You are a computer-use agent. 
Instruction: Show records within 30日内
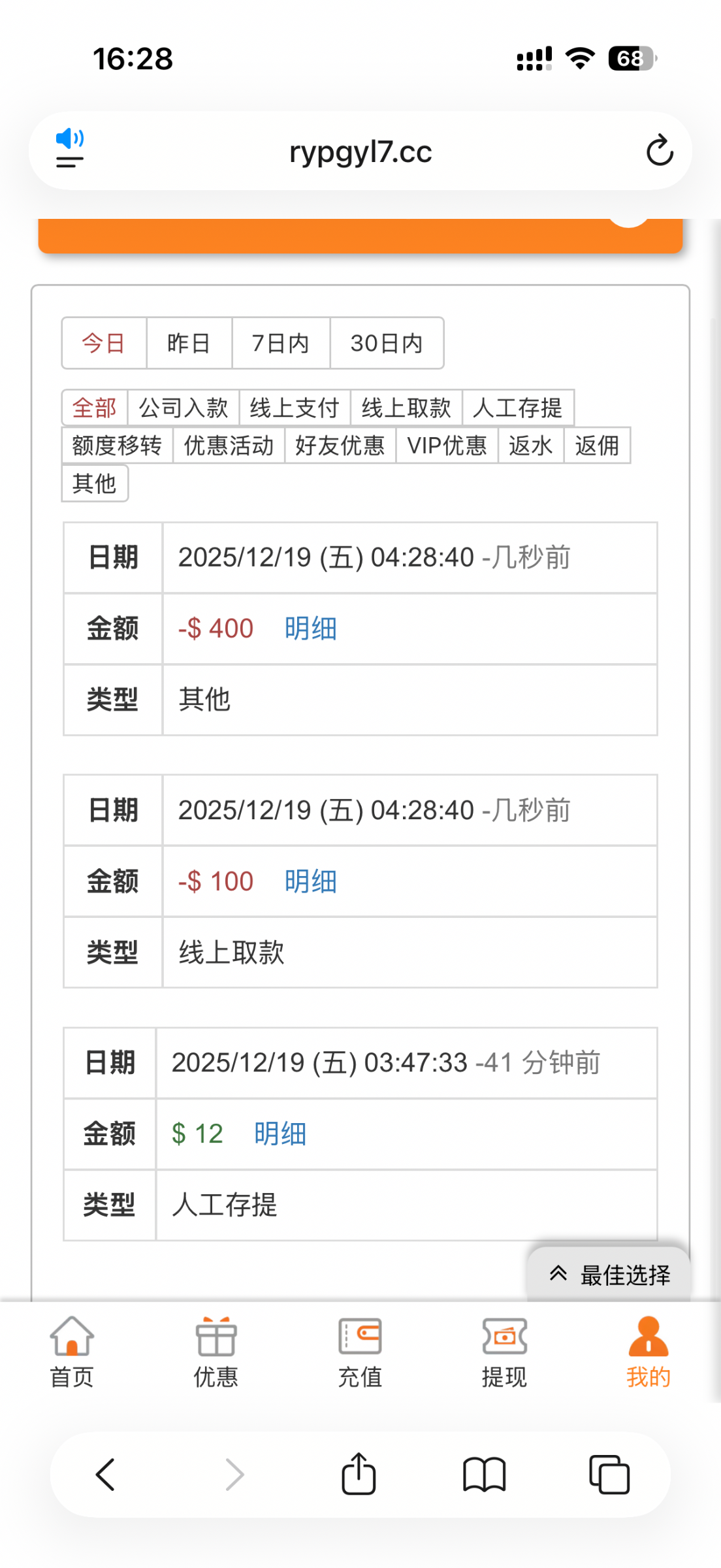(387, 343)
